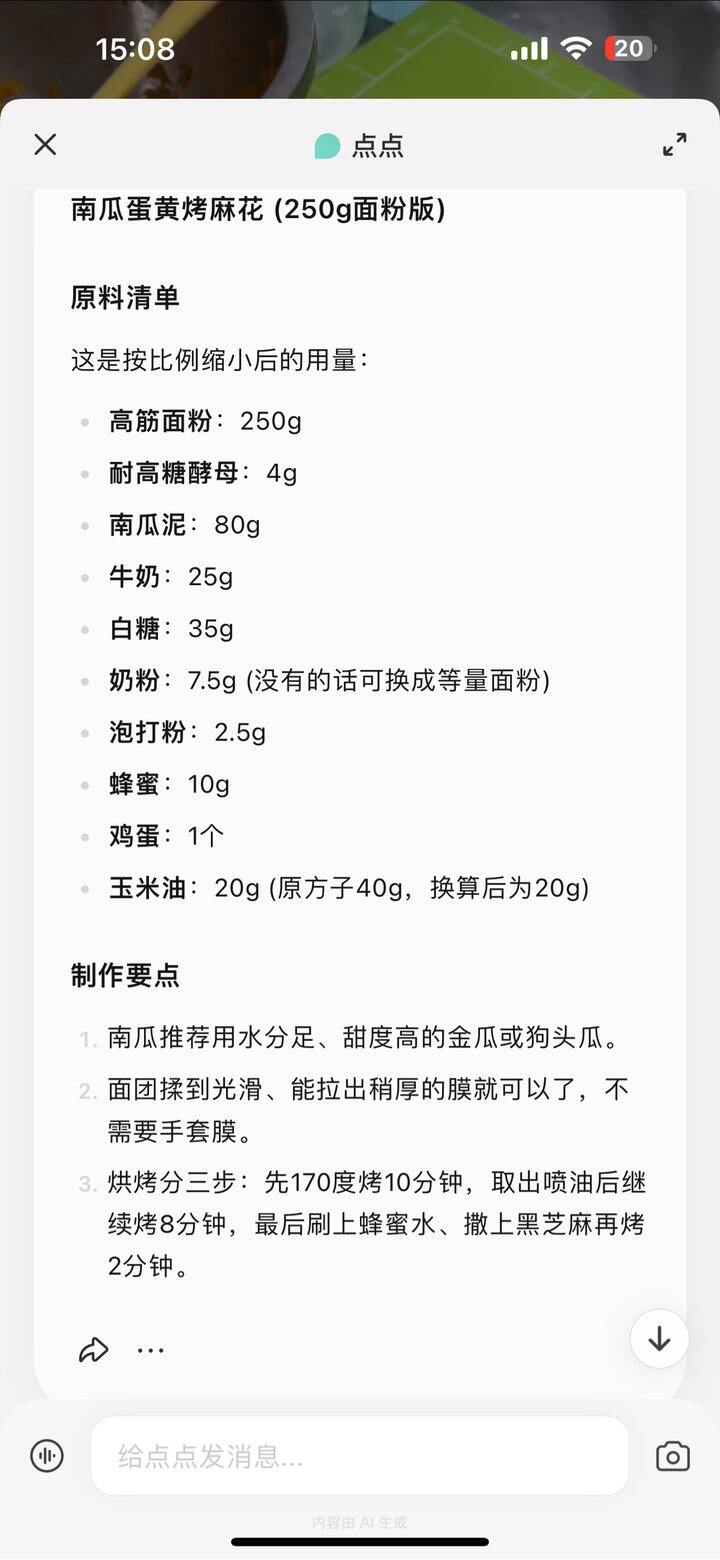
Task: Open the three-dot more options menu
Action: click(x=151, y=1351)
